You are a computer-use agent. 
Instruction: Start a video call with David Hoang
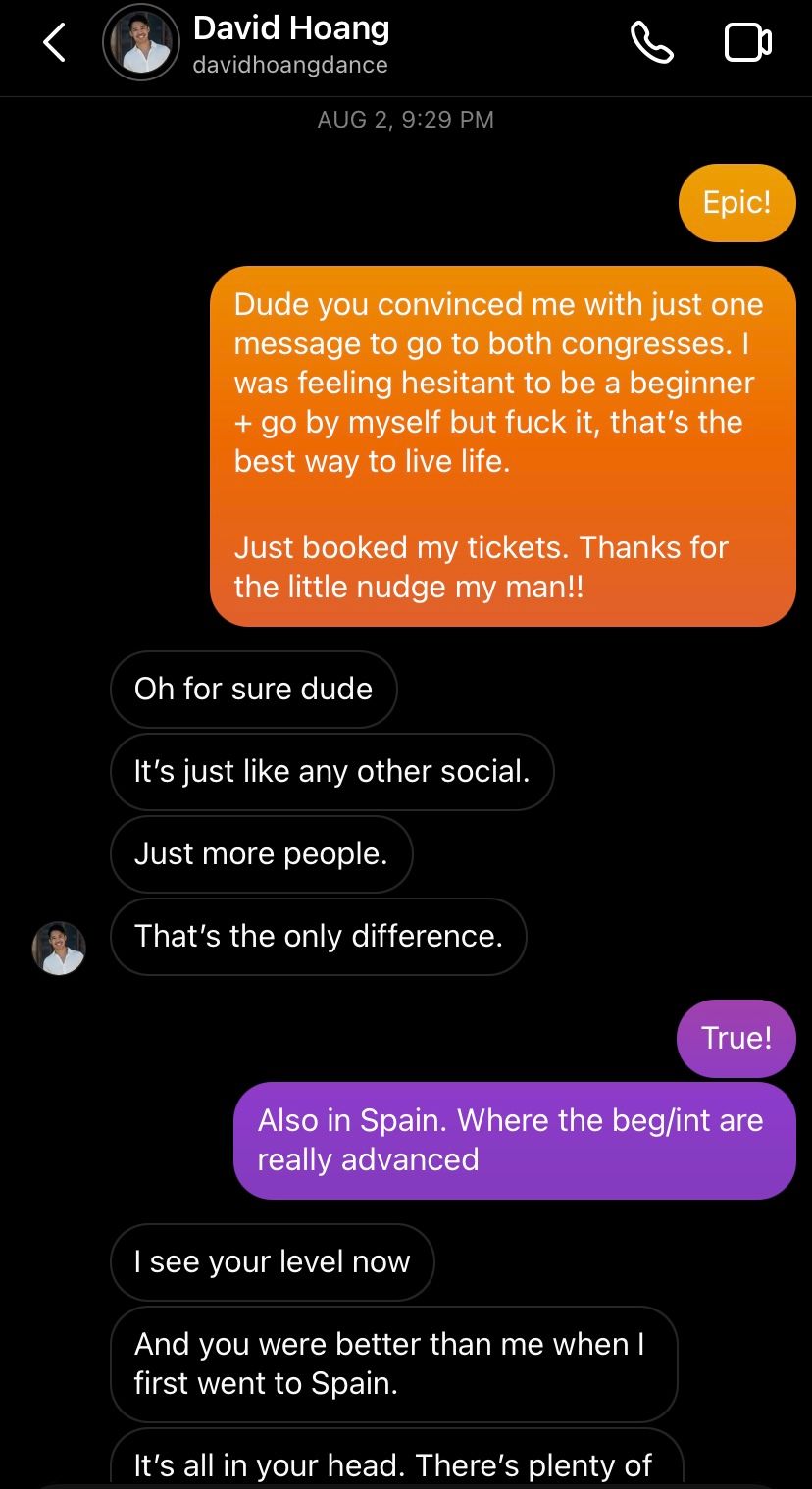747,43
